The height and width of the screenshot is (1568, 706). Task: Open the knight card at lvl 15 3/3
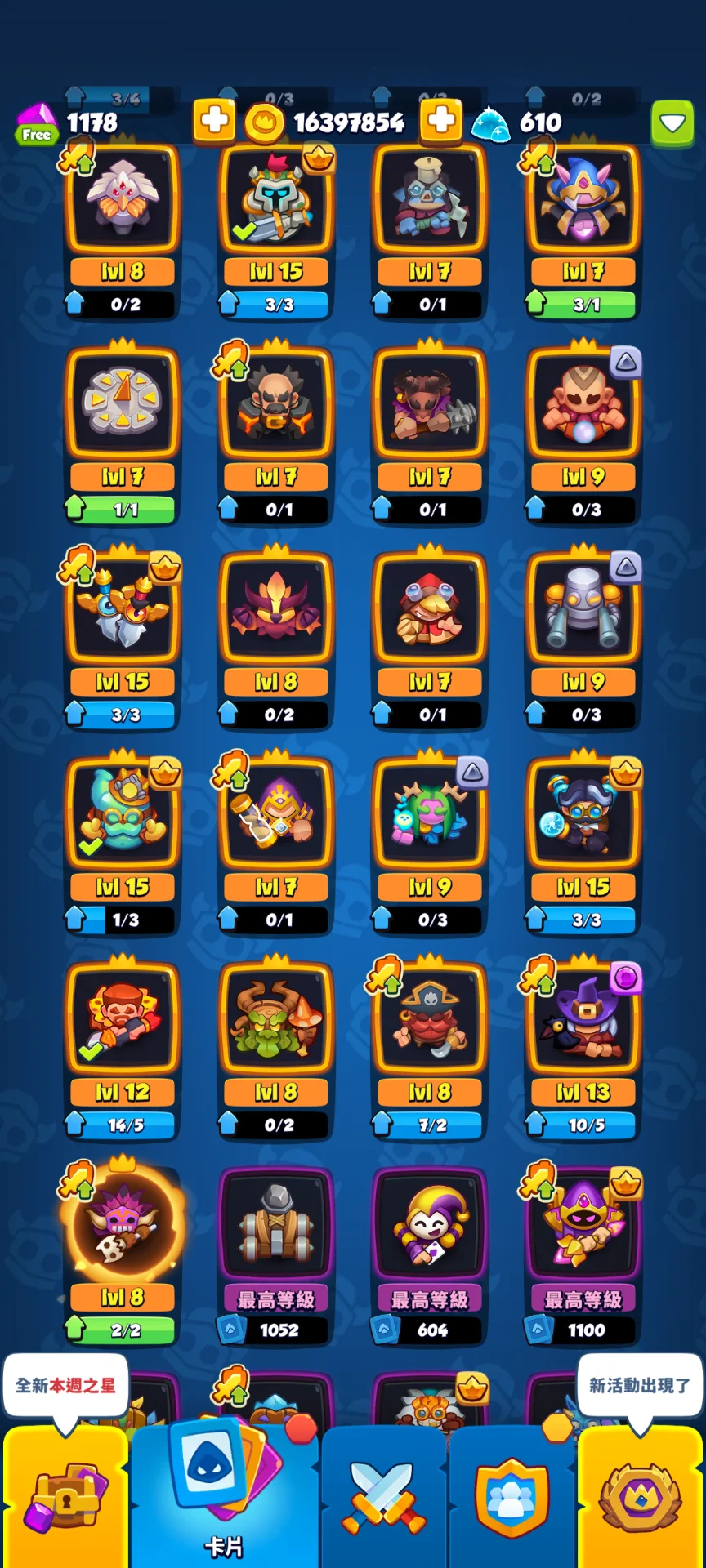(276, 200)
